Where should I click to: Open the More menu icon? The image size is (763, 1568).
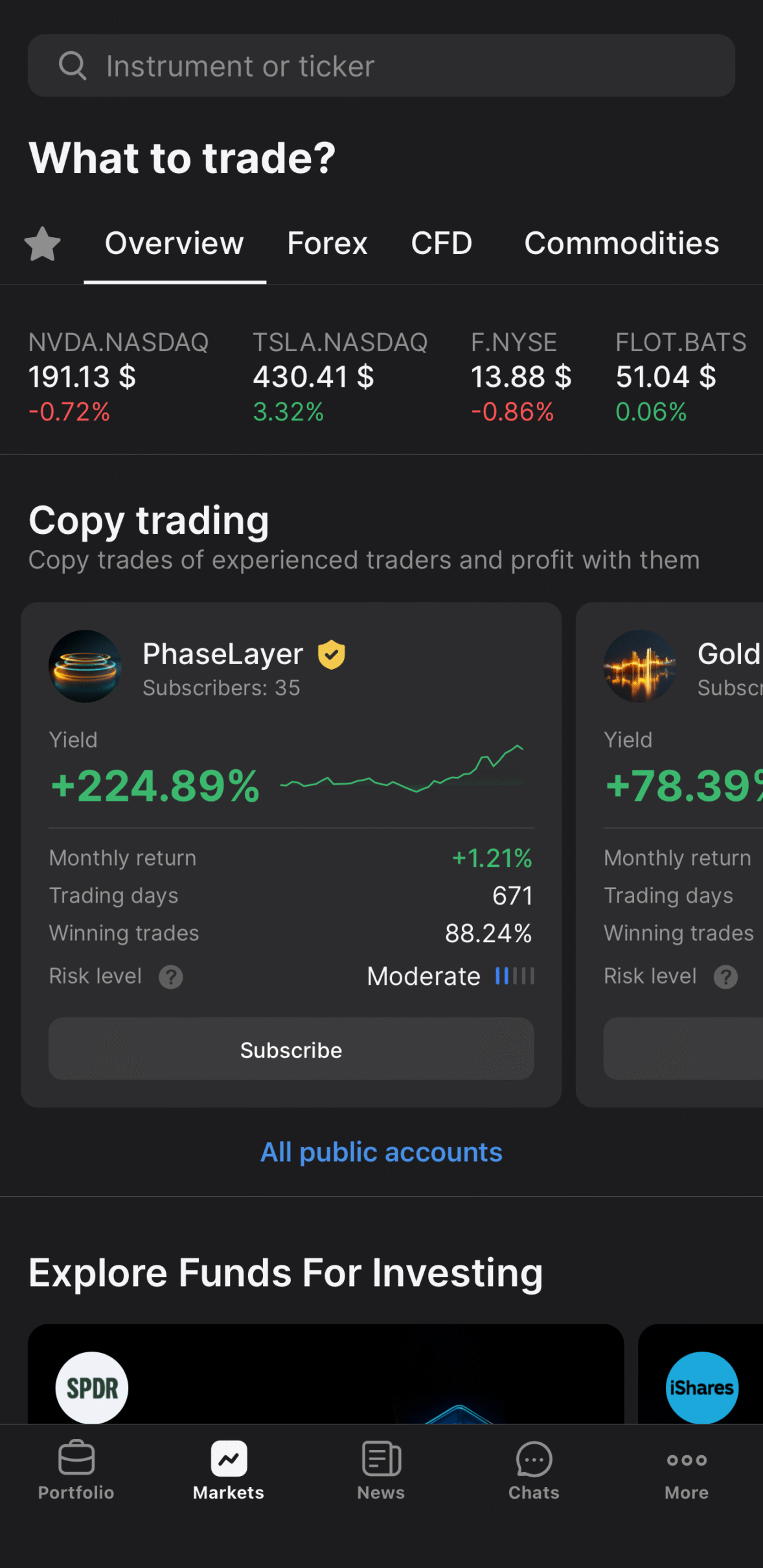[686, 1460]
